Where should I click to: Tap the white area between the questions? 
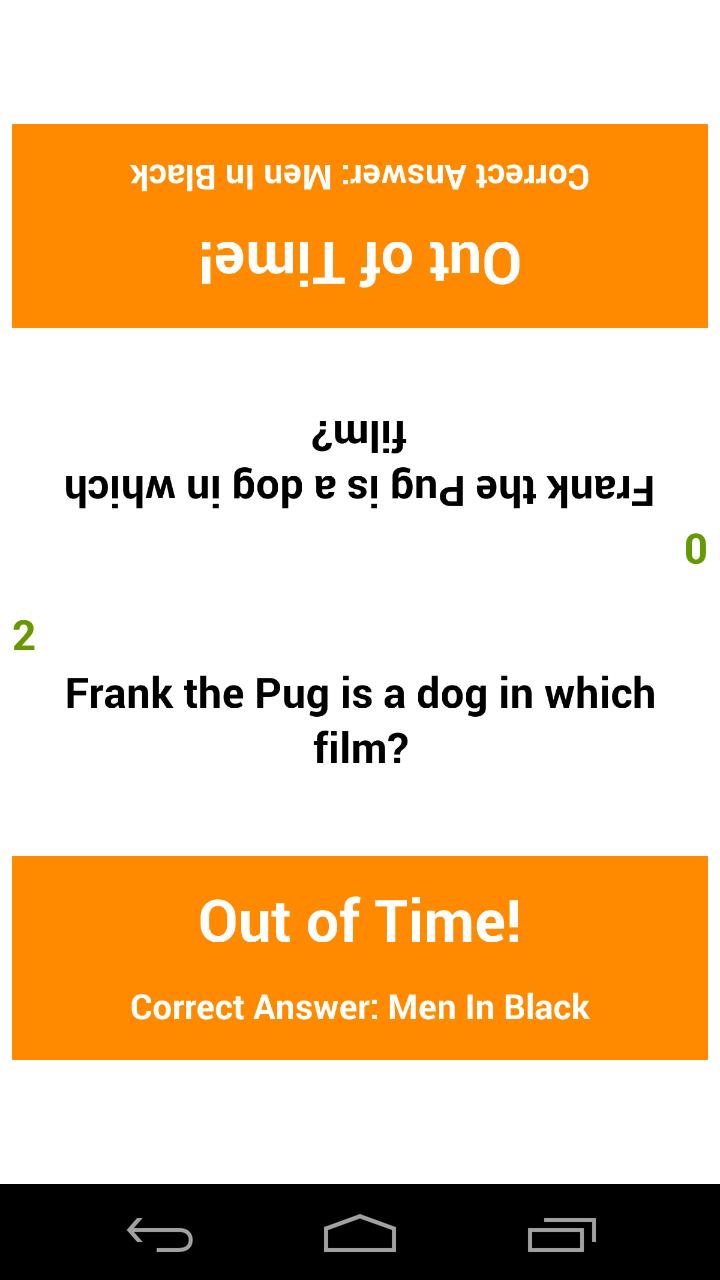coord(360,590)
